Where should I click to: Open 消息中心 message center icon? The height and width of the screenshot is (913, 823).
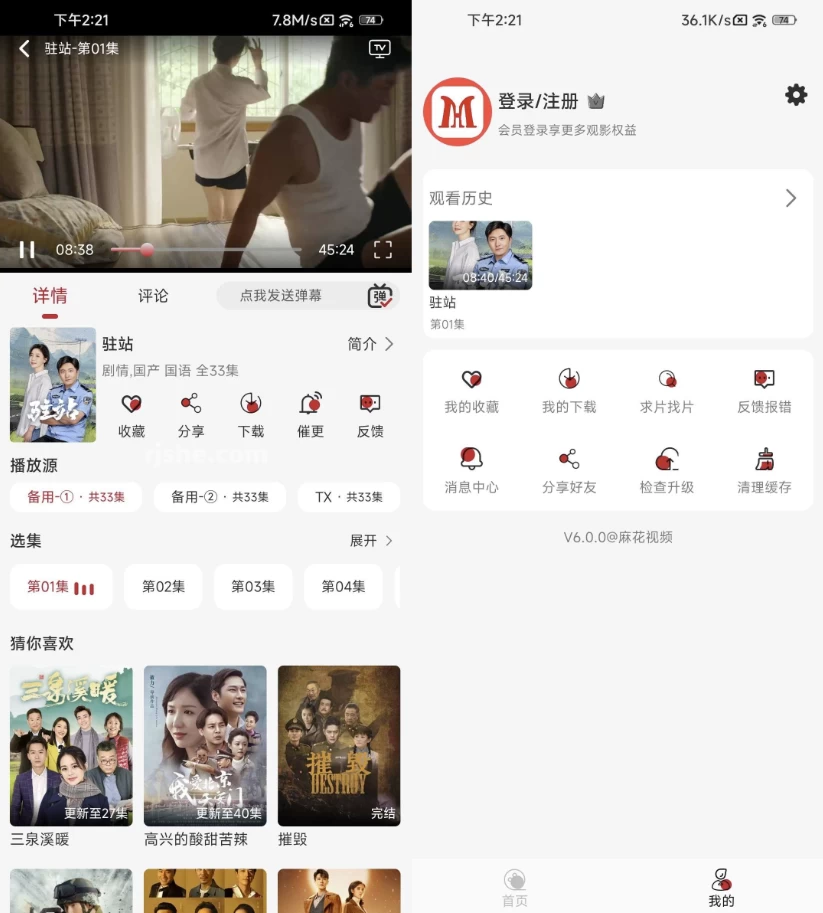pyautogui.click(x=471, y=461)
